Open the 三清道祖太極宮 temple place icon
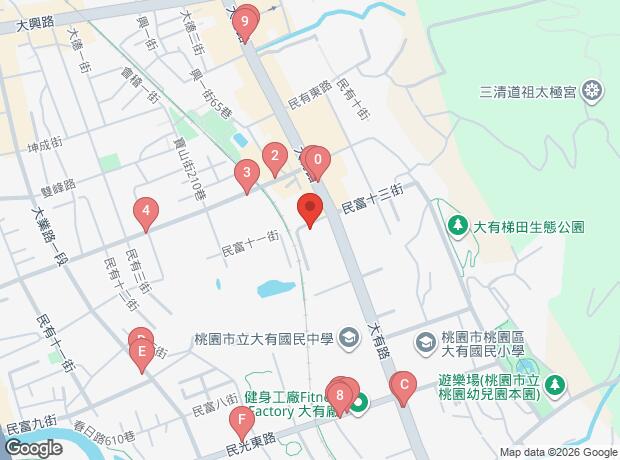Viewport: 620px width, 460px height. 592,92
